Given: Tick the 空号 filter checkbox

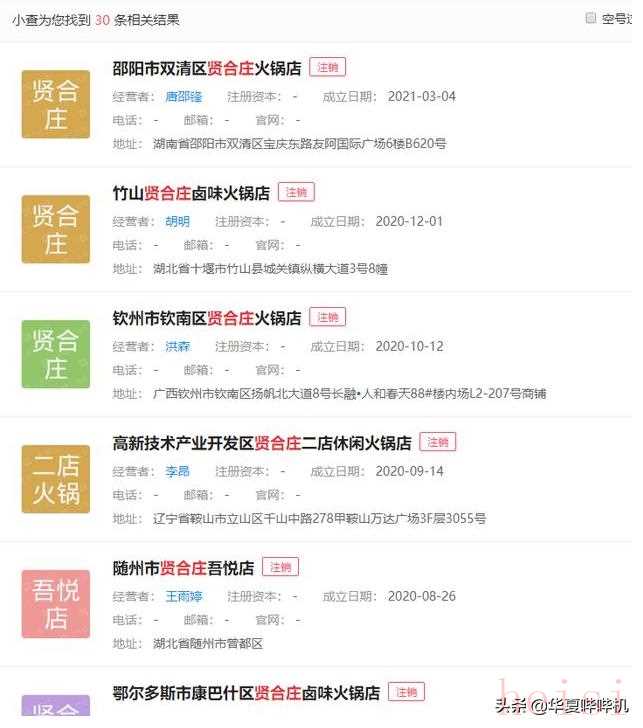Looking at the screenshot, I should pos(591,18).
